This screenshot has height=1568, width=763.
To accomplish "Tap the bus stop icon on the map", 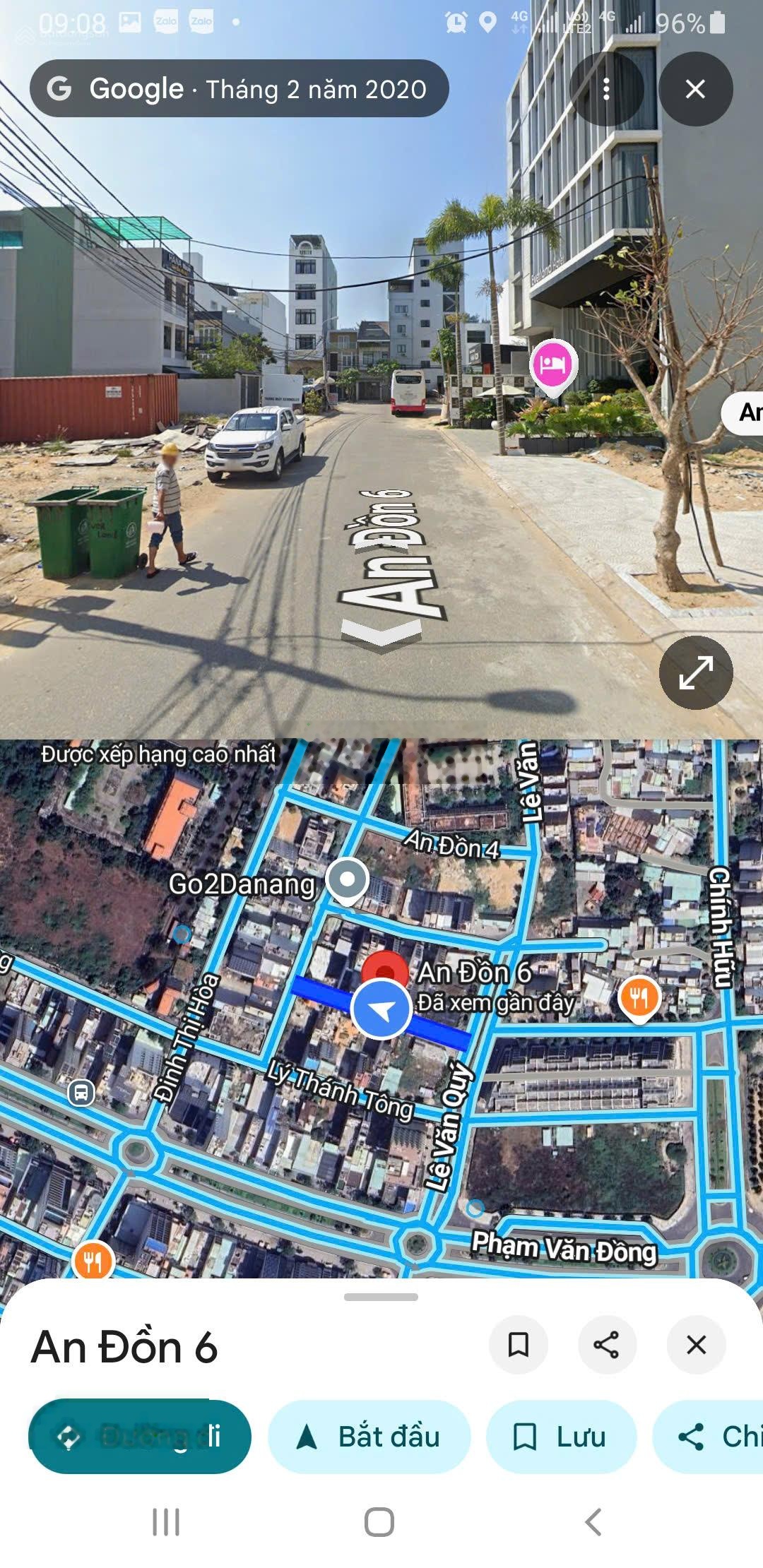I will point(81,1093).
